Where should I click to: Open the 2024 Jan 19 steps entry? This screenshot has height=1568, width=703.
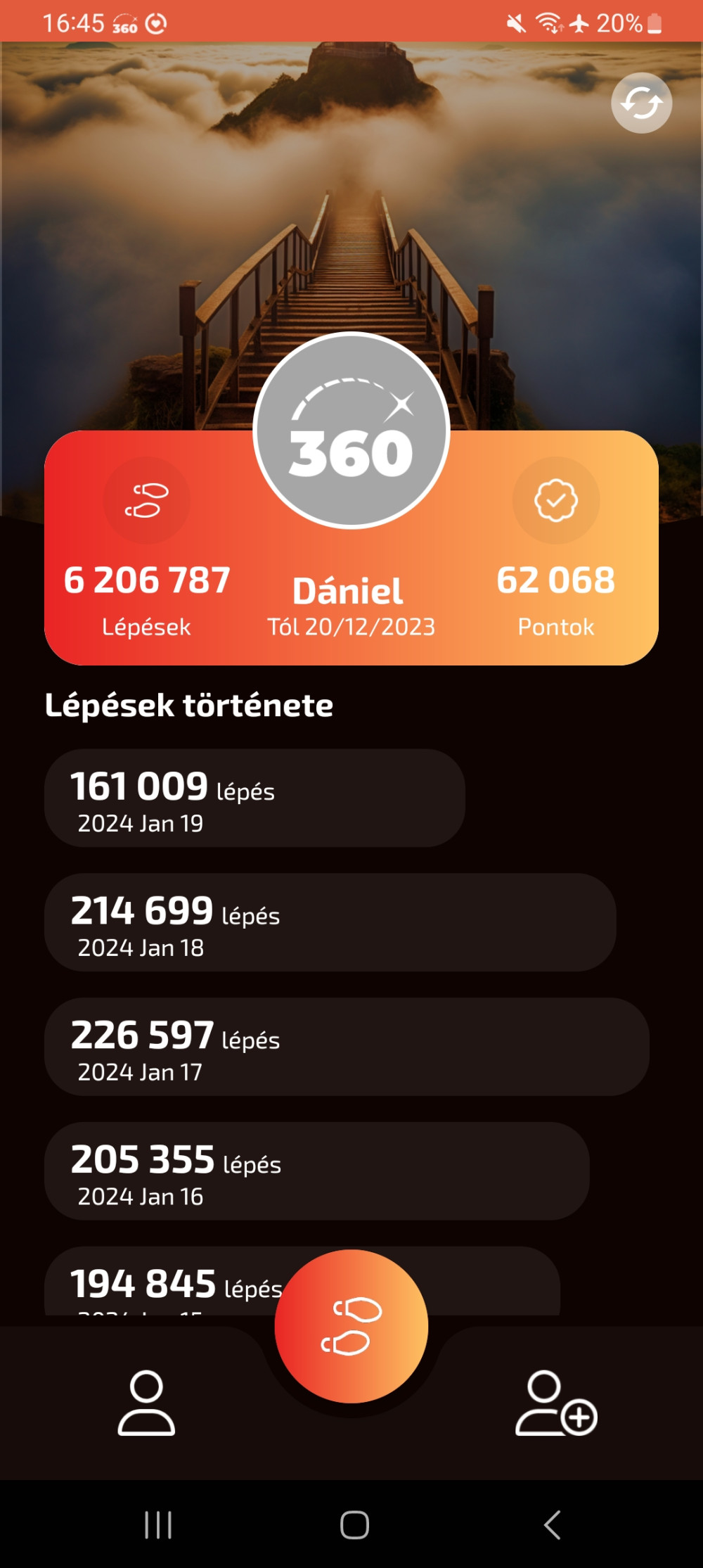(254, 798)
